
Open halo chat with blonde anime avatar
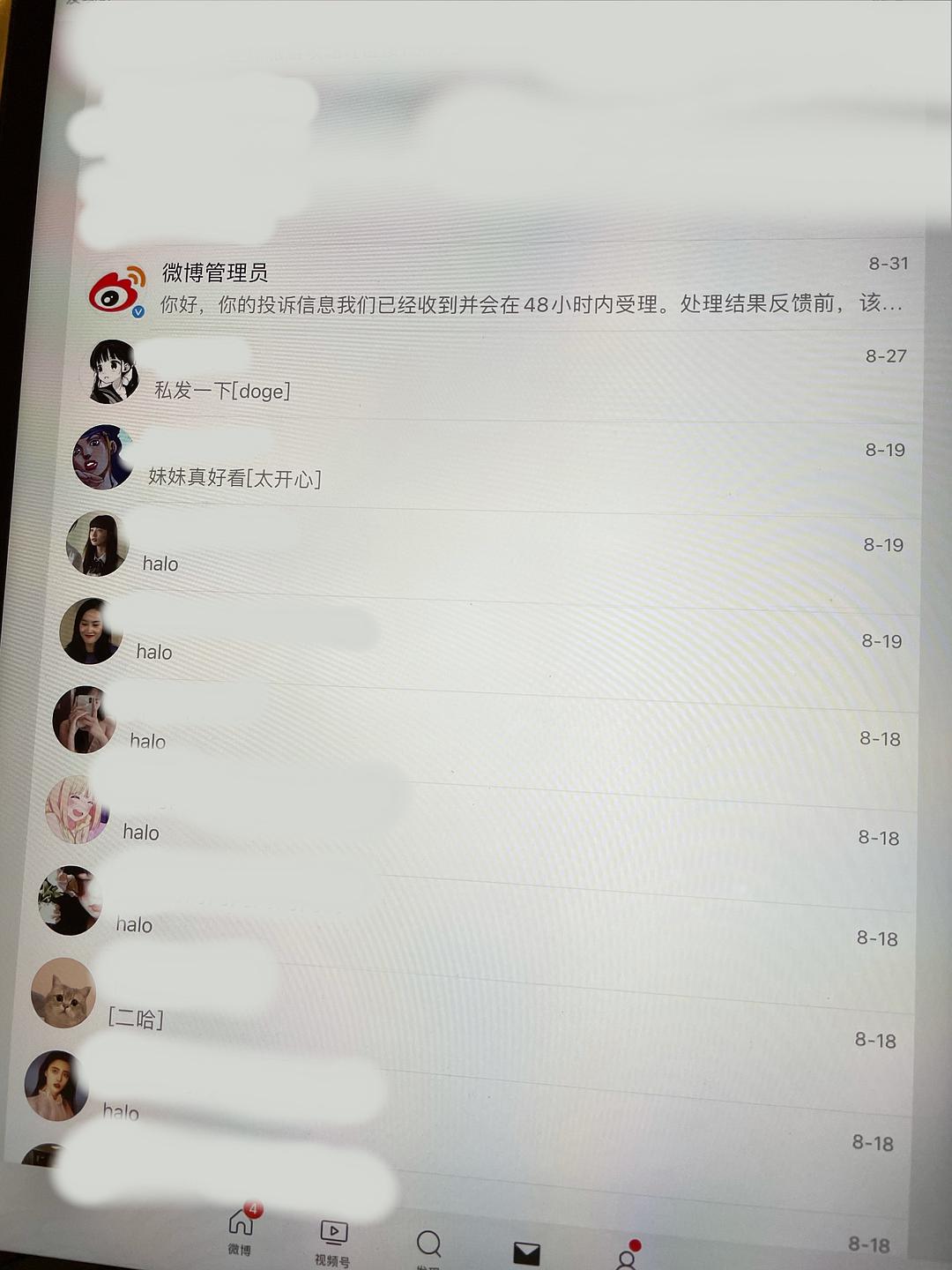coord(476,816)
